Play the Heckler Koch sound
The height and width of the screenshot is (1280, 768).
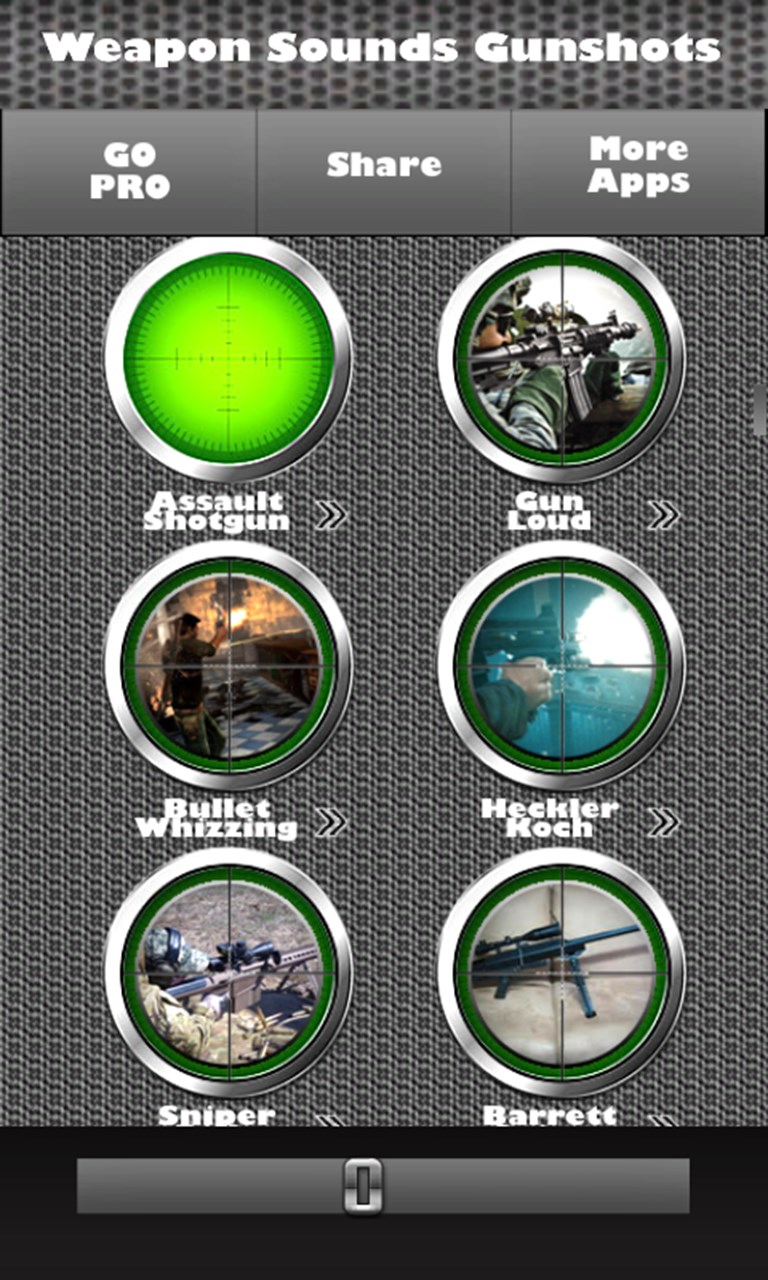(561, 666)
